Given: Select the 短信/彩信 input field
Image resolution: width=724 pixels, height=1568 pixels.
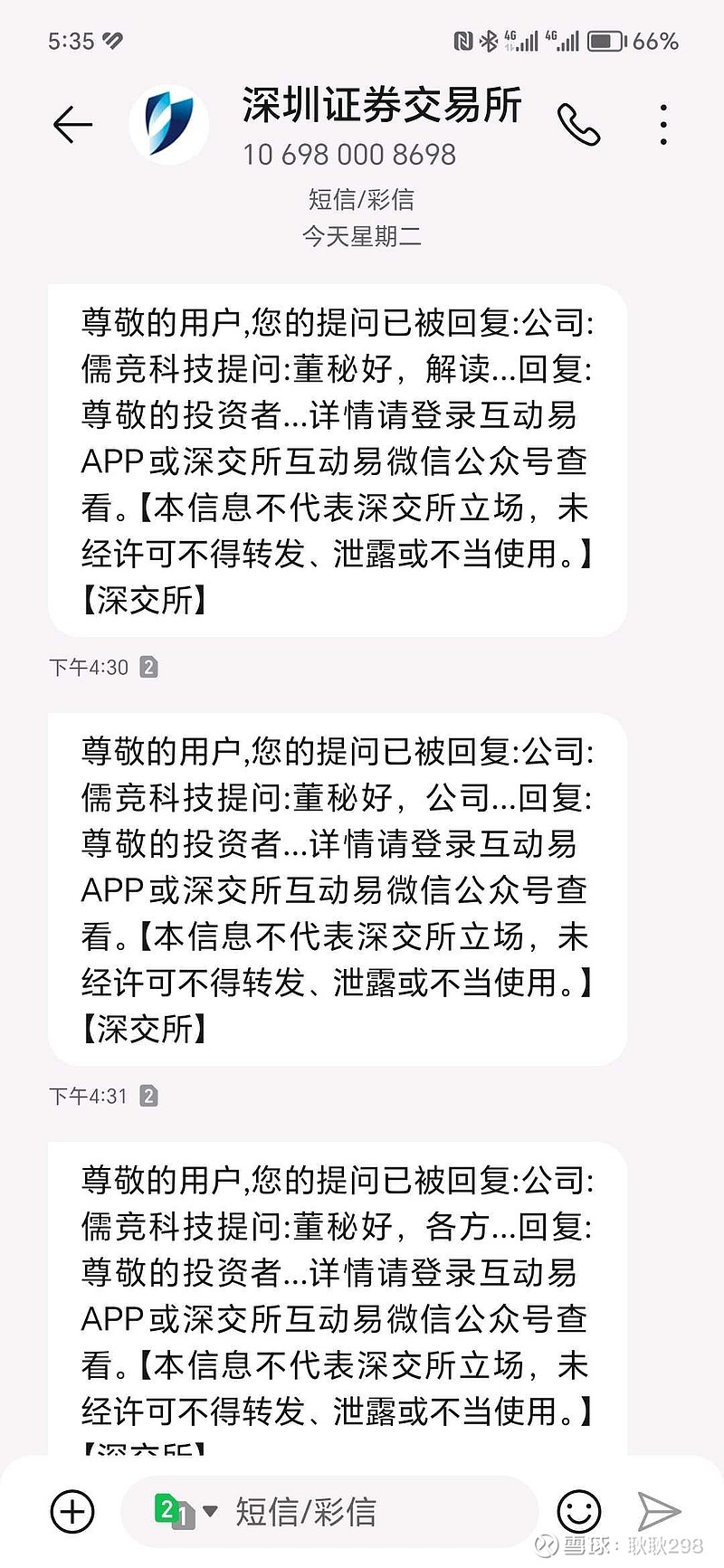Looking at the screenshot, I should pos(344,1509).
